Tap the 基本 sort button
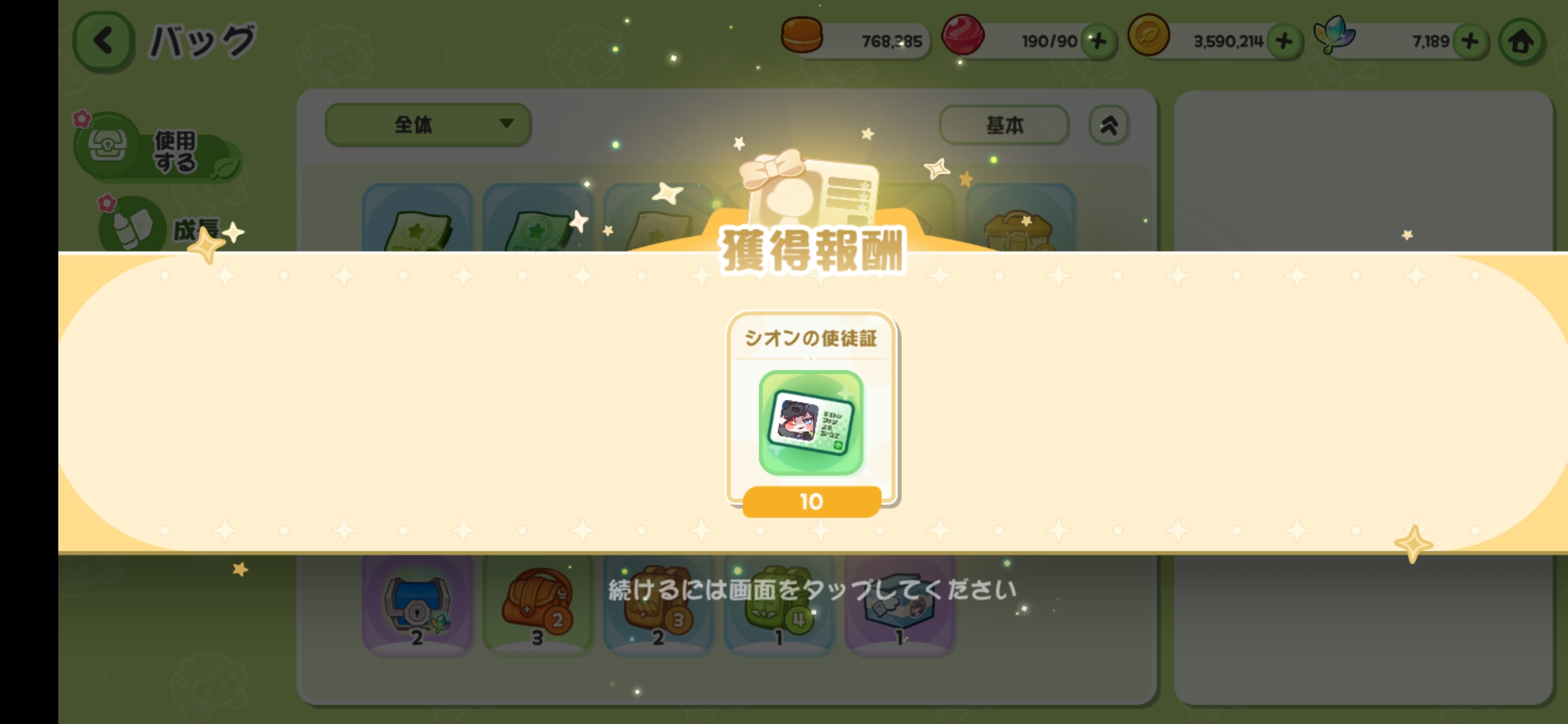 click(x=1003, y=125)
